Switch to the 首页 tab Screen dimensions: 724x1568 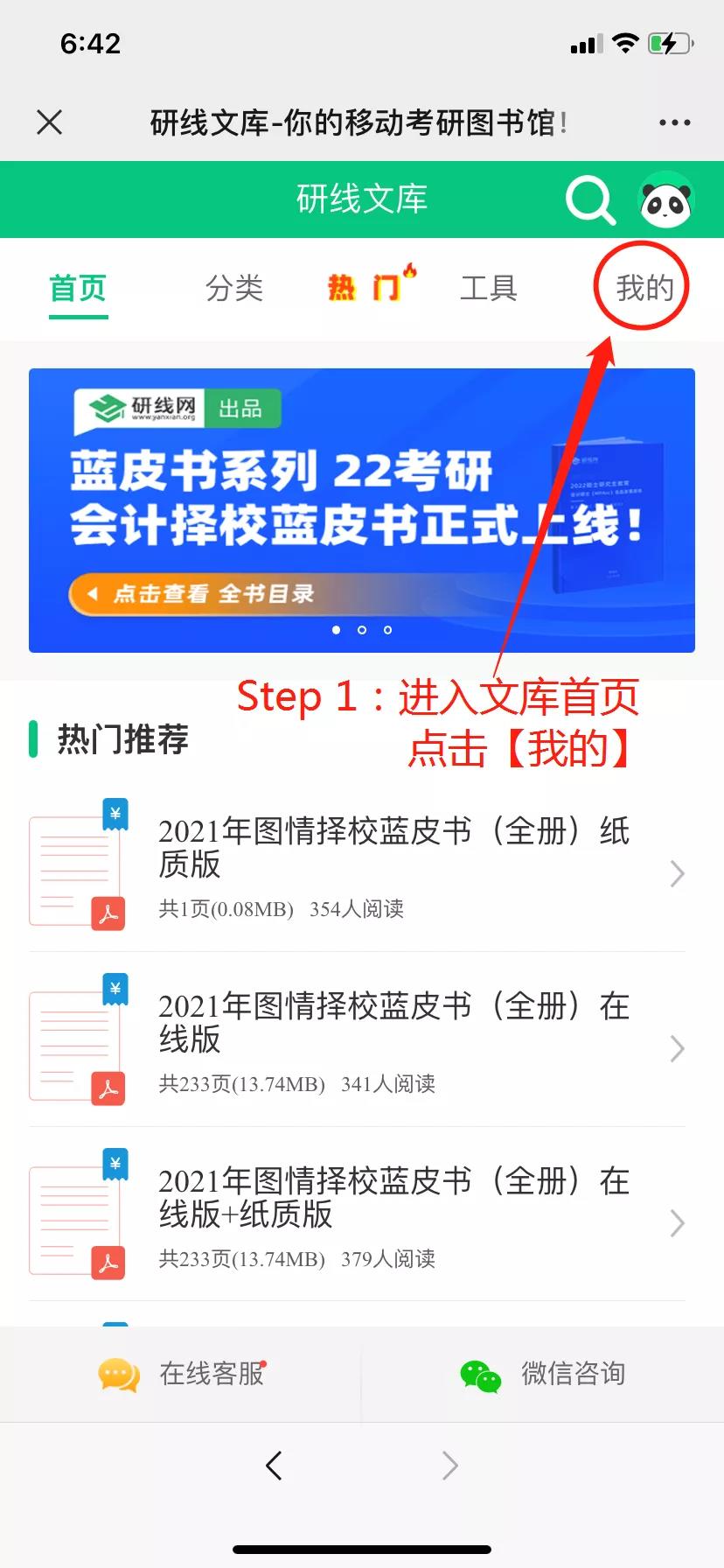[78, 288]
